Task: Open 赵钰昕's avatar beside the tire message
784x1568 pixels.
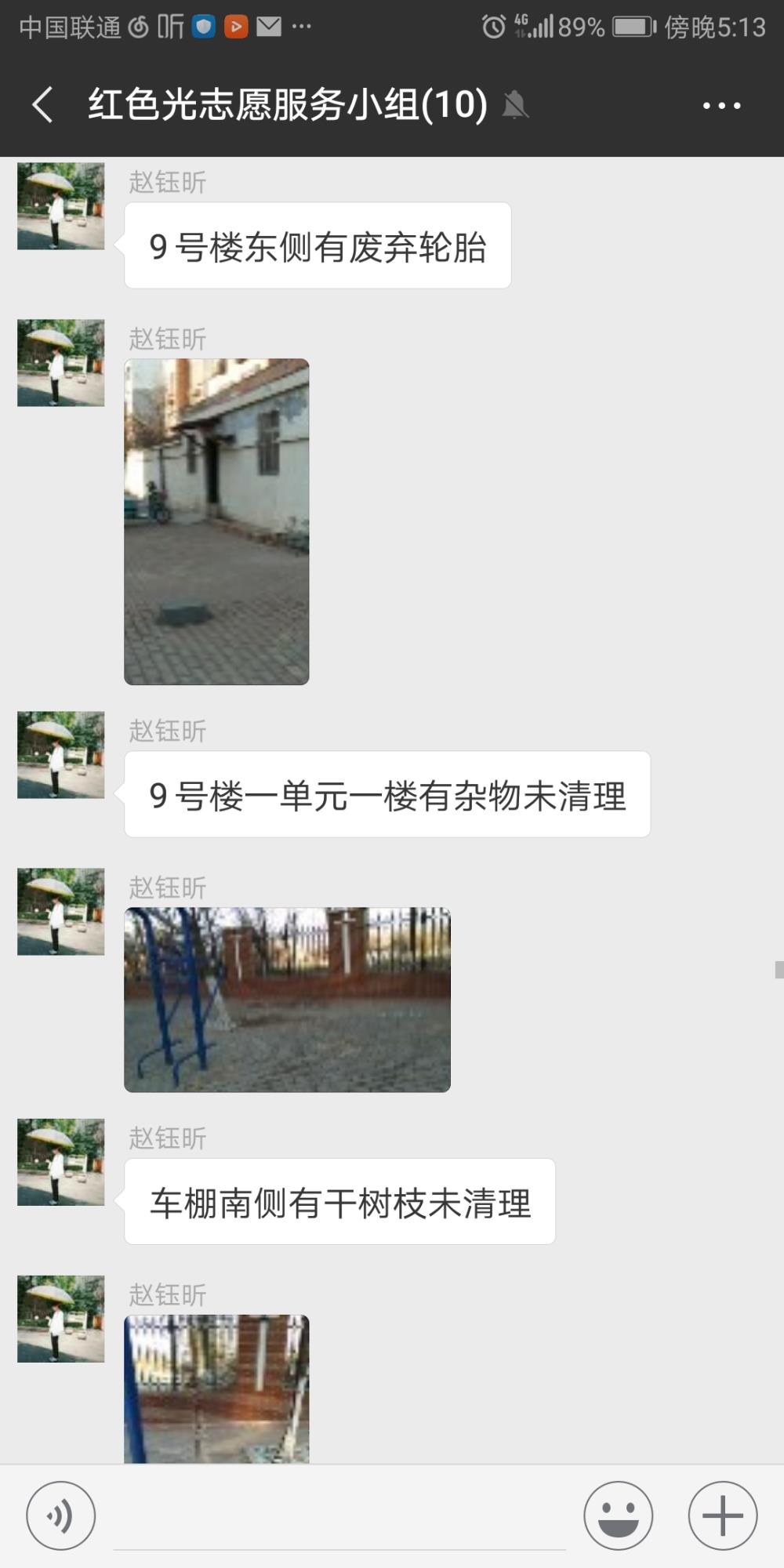Action: point(61,206)
